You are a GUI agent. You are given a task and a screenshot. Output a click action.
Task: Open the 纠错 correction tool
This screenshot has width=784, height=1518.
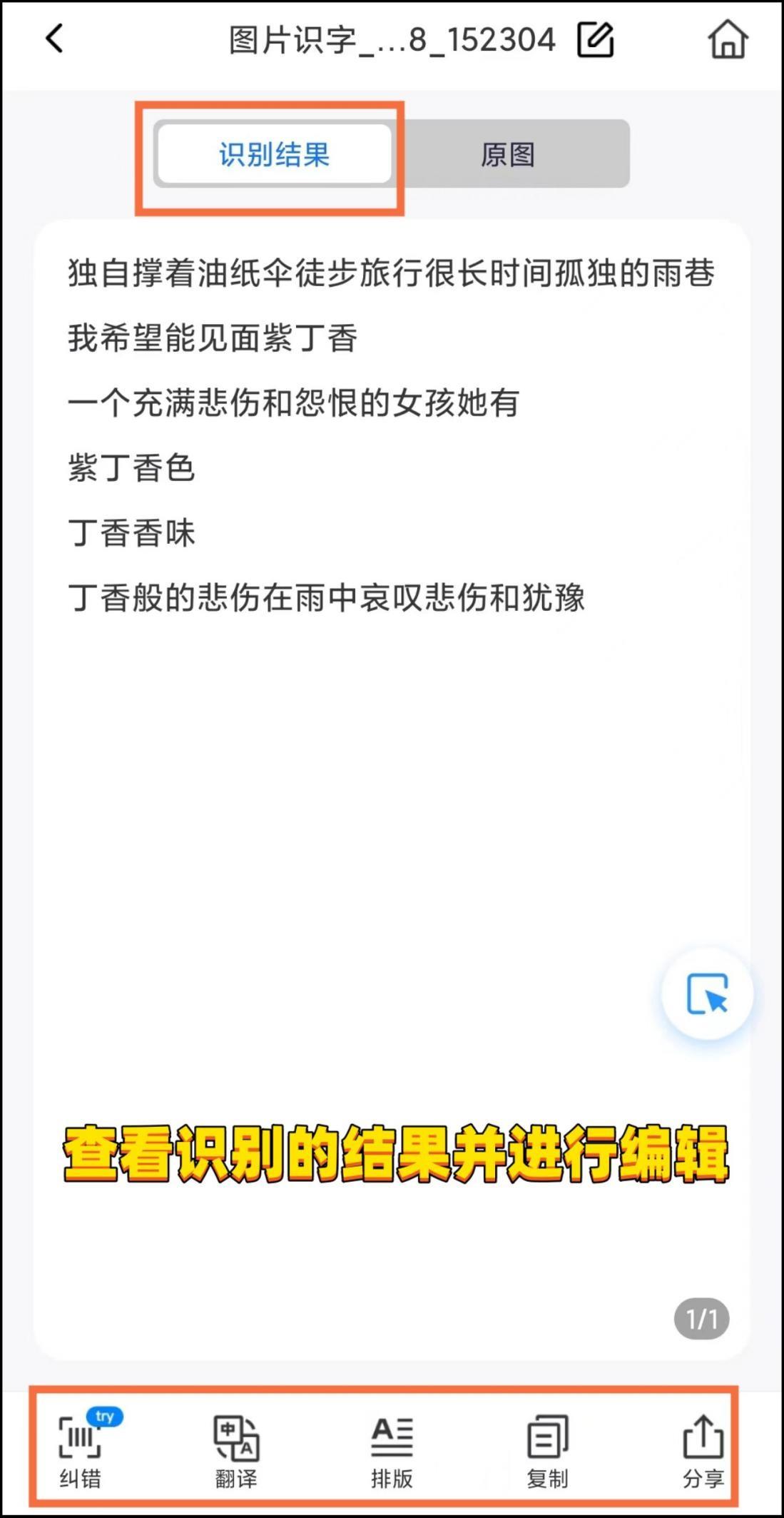click(80, 1452)
